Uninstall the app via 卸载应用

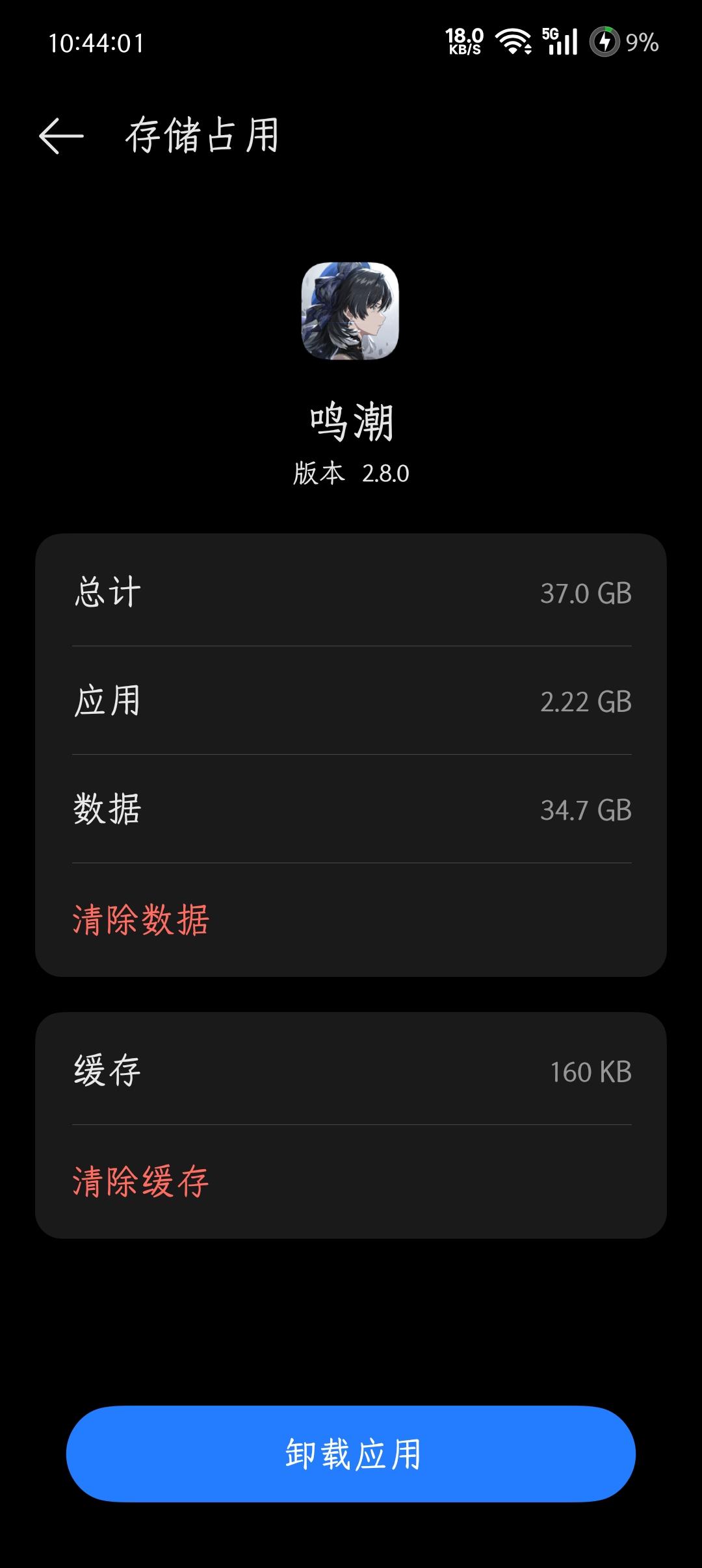(x=351, y=1454)
